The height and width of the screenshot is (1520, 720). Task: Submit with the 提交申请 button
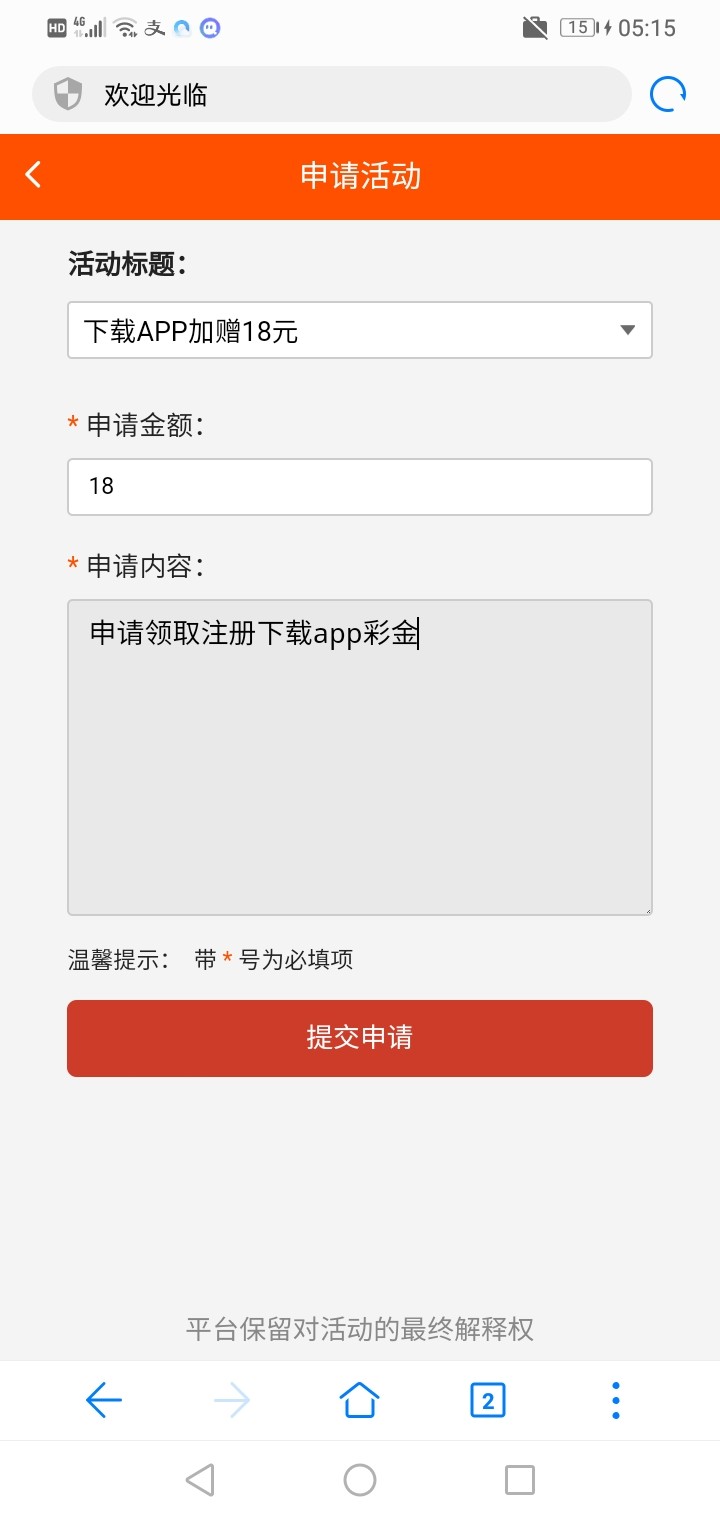pyautogui.click(x=360, y=1038)
